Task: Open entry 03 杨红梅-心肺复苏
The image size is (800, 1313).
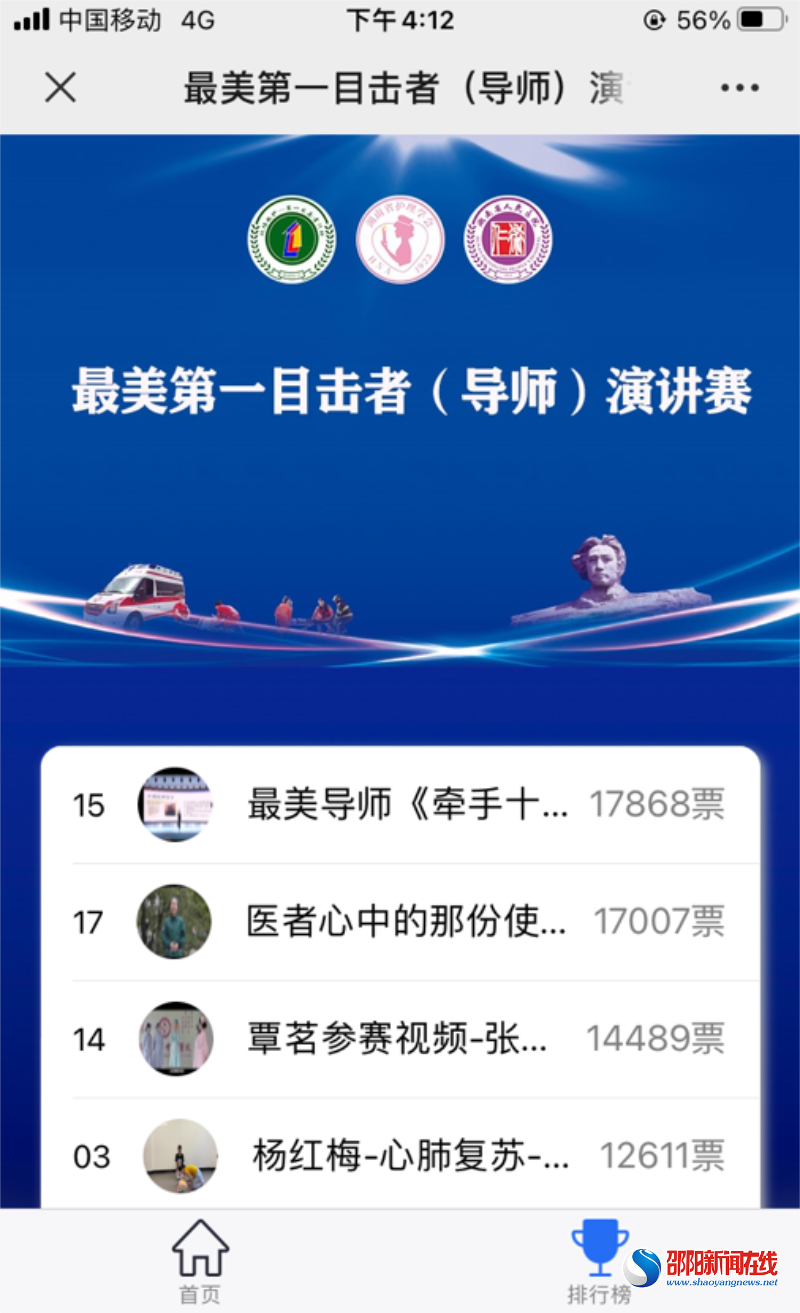Action: 410,1157
